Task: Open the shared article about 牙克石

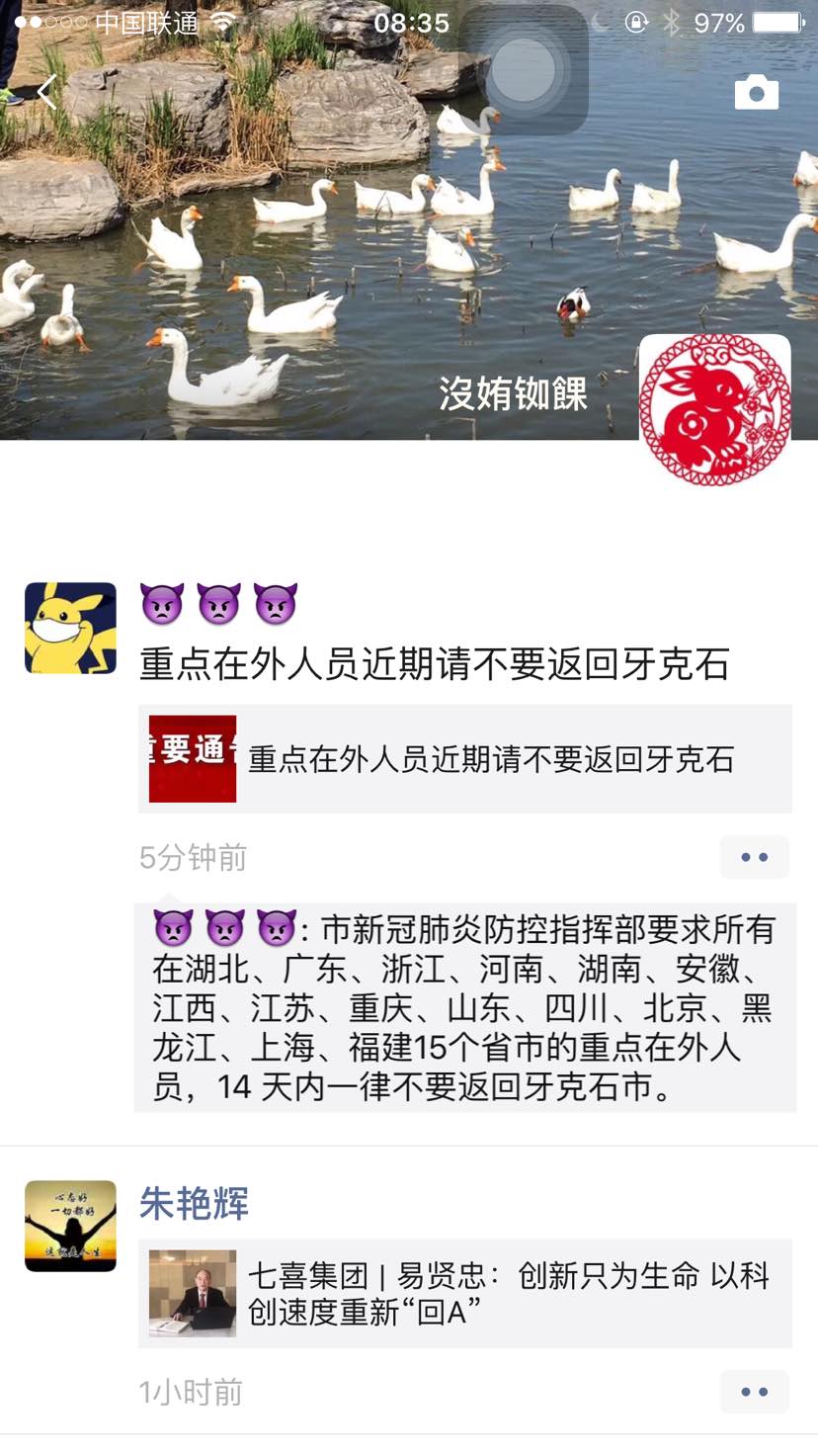Action: point(464,759)
